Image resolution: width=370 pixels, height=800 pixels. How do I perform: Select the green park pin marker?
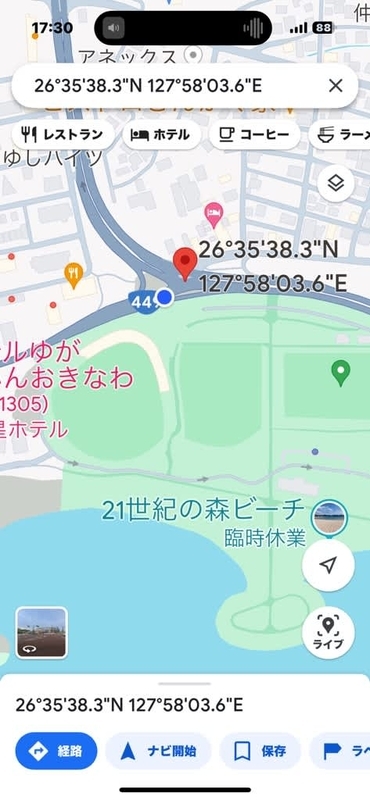340,373
